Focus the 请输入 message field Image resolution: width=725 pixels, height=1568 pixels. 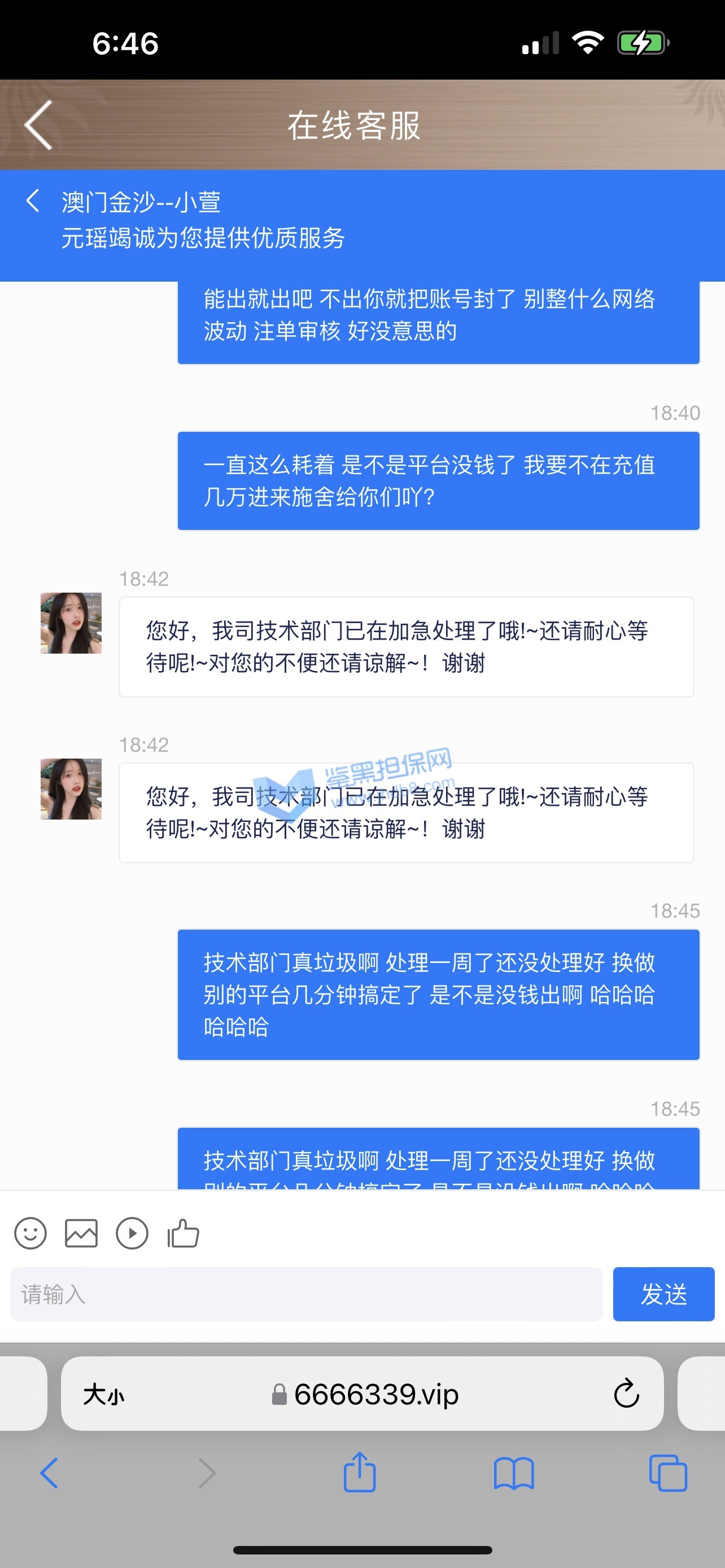pos(306,1294)
